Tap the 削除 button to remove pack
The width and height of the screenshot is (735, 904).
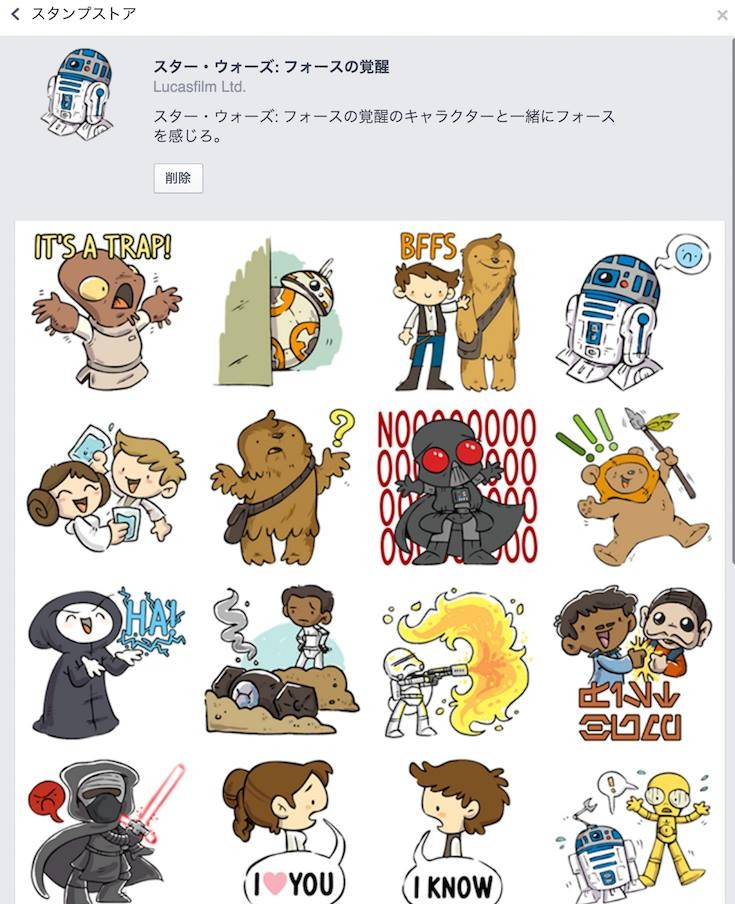click(178, 178)
